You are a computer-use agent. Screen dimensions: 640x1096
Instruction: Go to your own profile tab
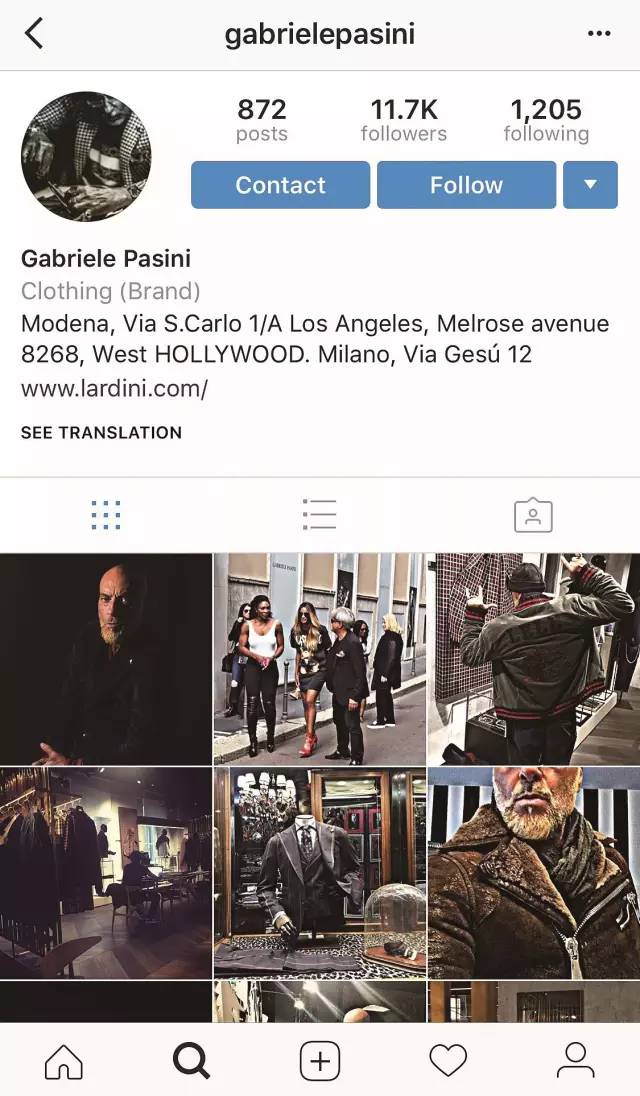575,1060
